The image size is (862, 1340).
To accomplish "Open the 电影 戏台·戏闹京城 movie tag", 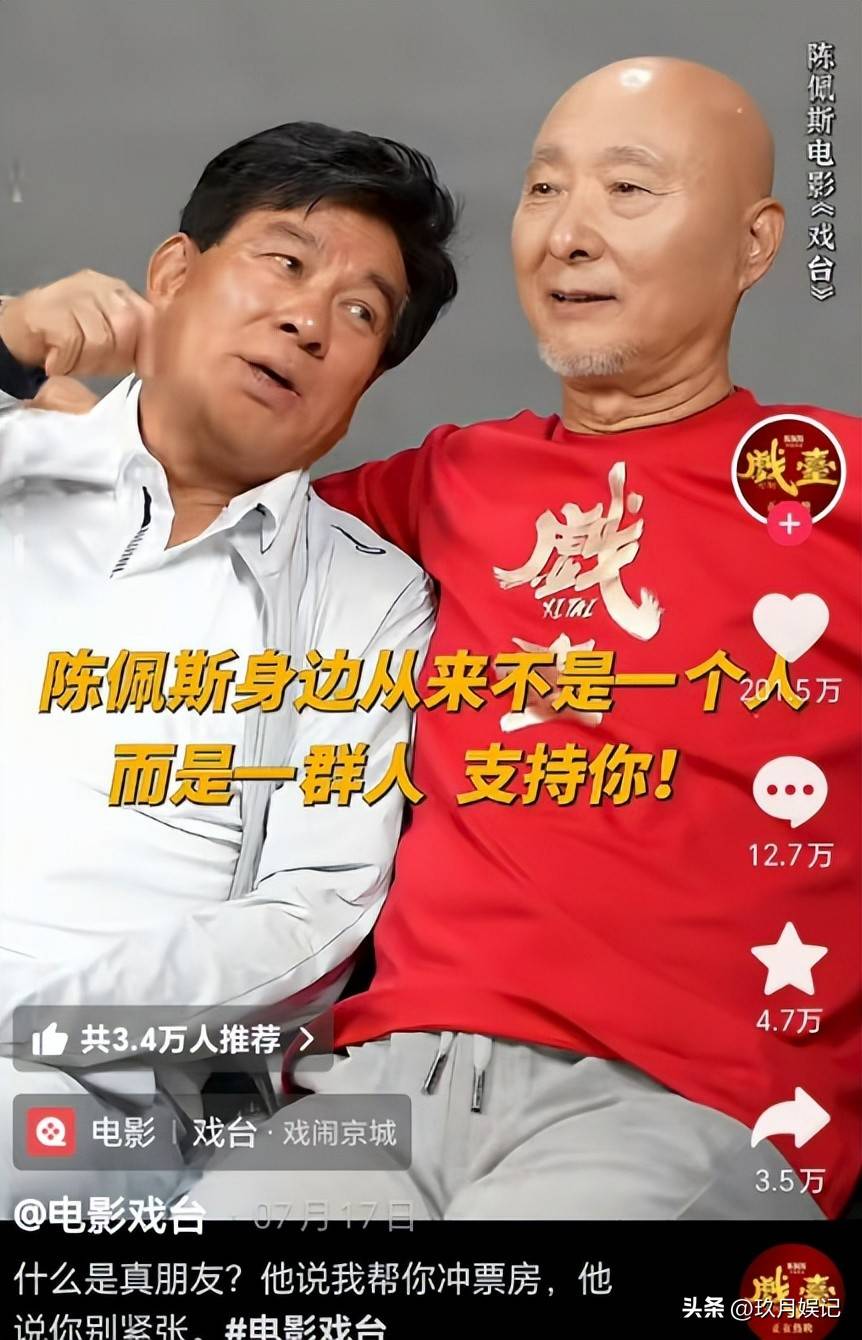I will [212, 1132].
